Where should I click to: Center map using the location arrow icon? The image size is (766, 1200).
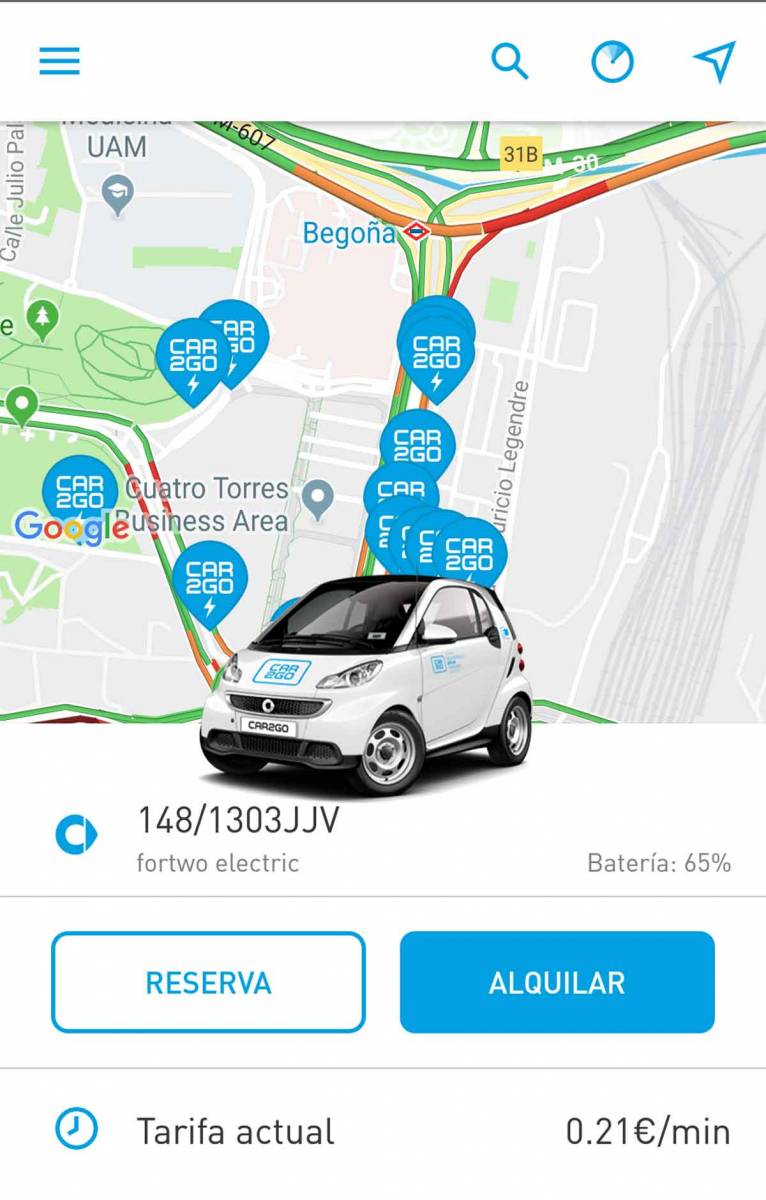tap(716, 61)
